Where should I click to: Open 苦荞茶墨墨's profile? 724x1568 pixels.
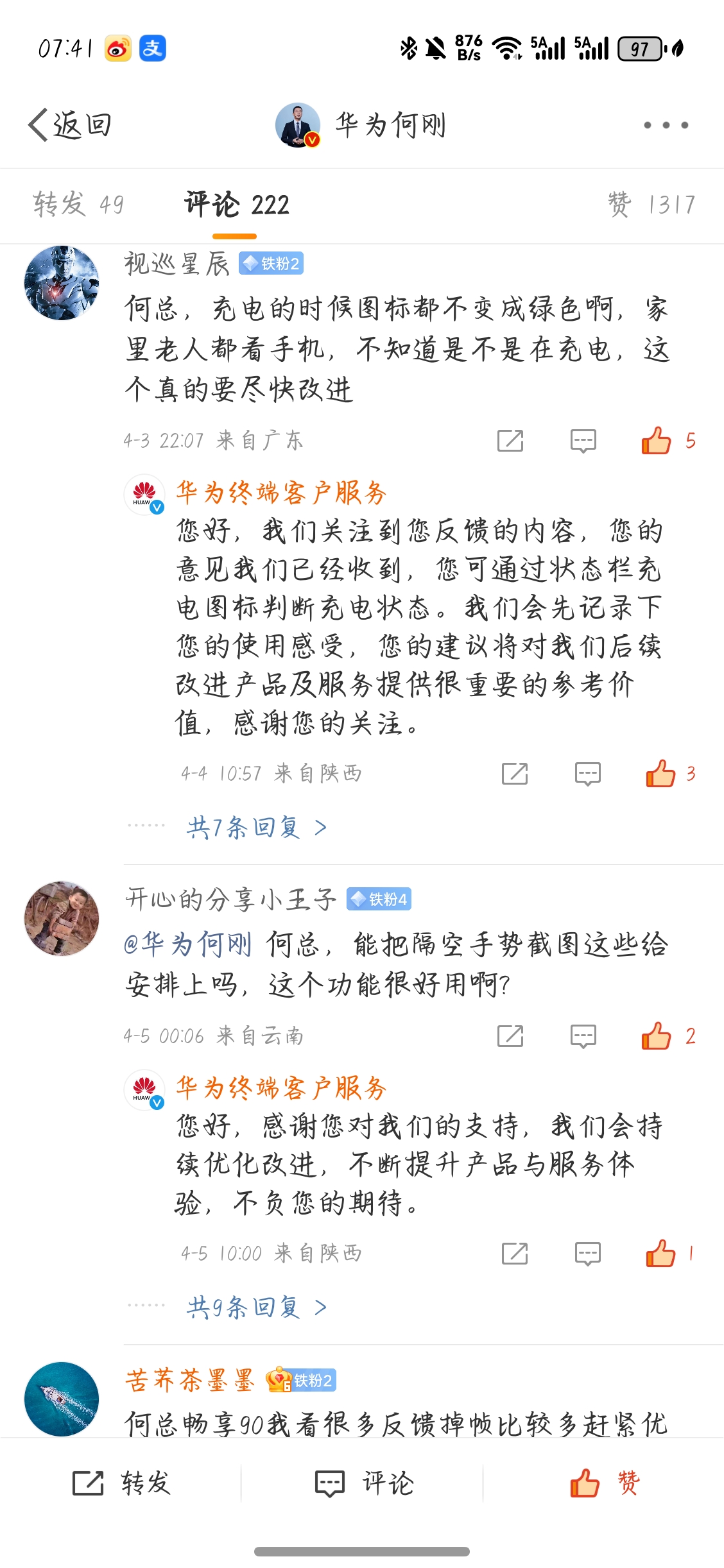[x=189, y=1380]
